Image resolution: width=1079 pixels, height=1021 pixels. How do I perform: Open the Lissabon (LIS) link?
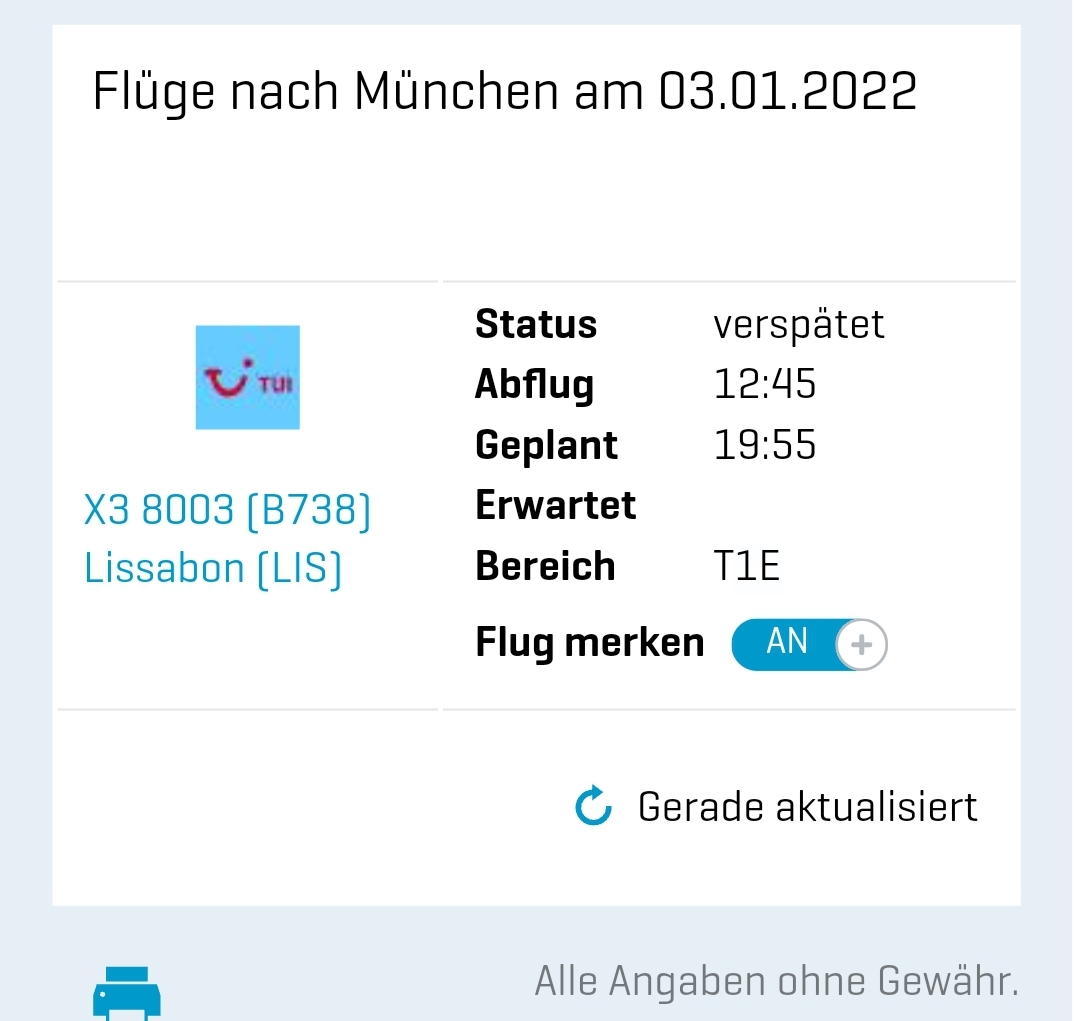213,568
